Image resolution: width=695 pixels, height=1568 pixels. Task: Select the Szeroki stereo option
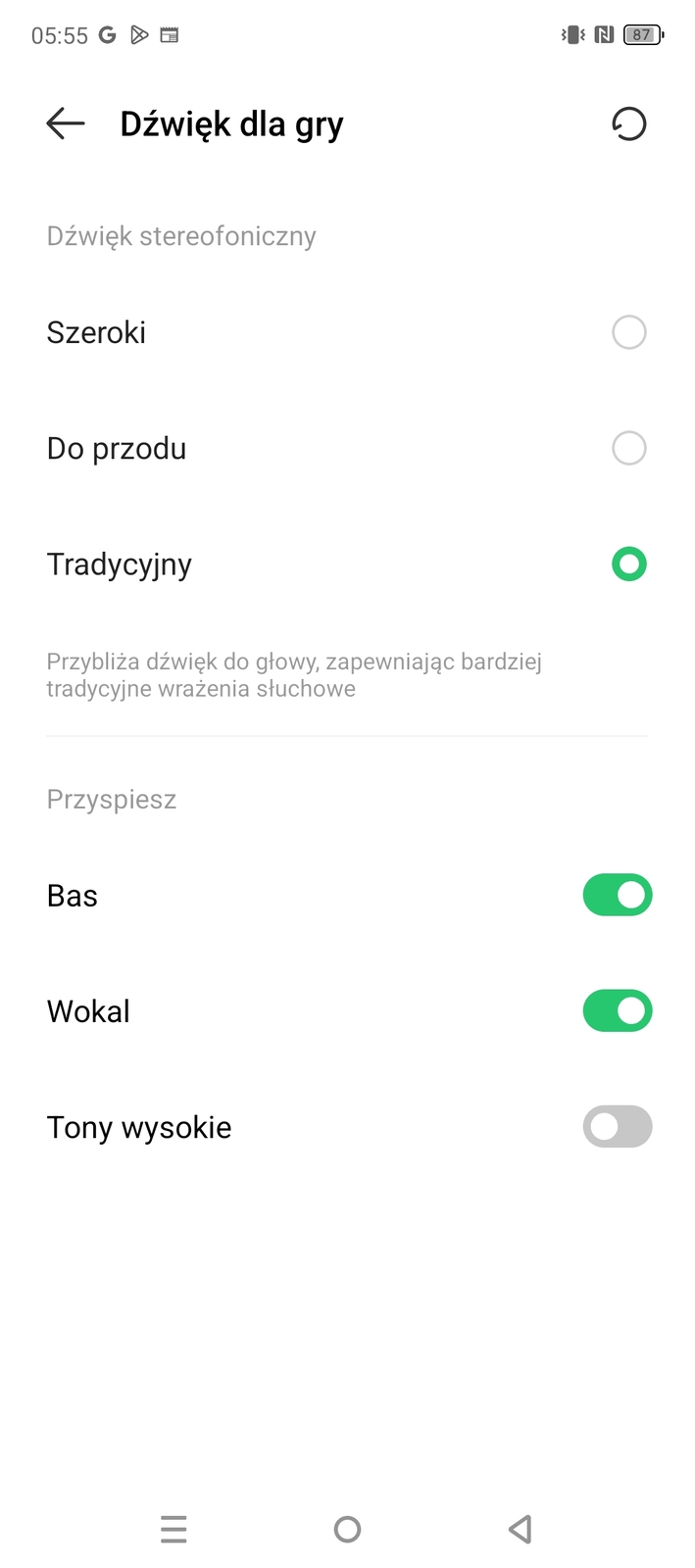point(628,332)
